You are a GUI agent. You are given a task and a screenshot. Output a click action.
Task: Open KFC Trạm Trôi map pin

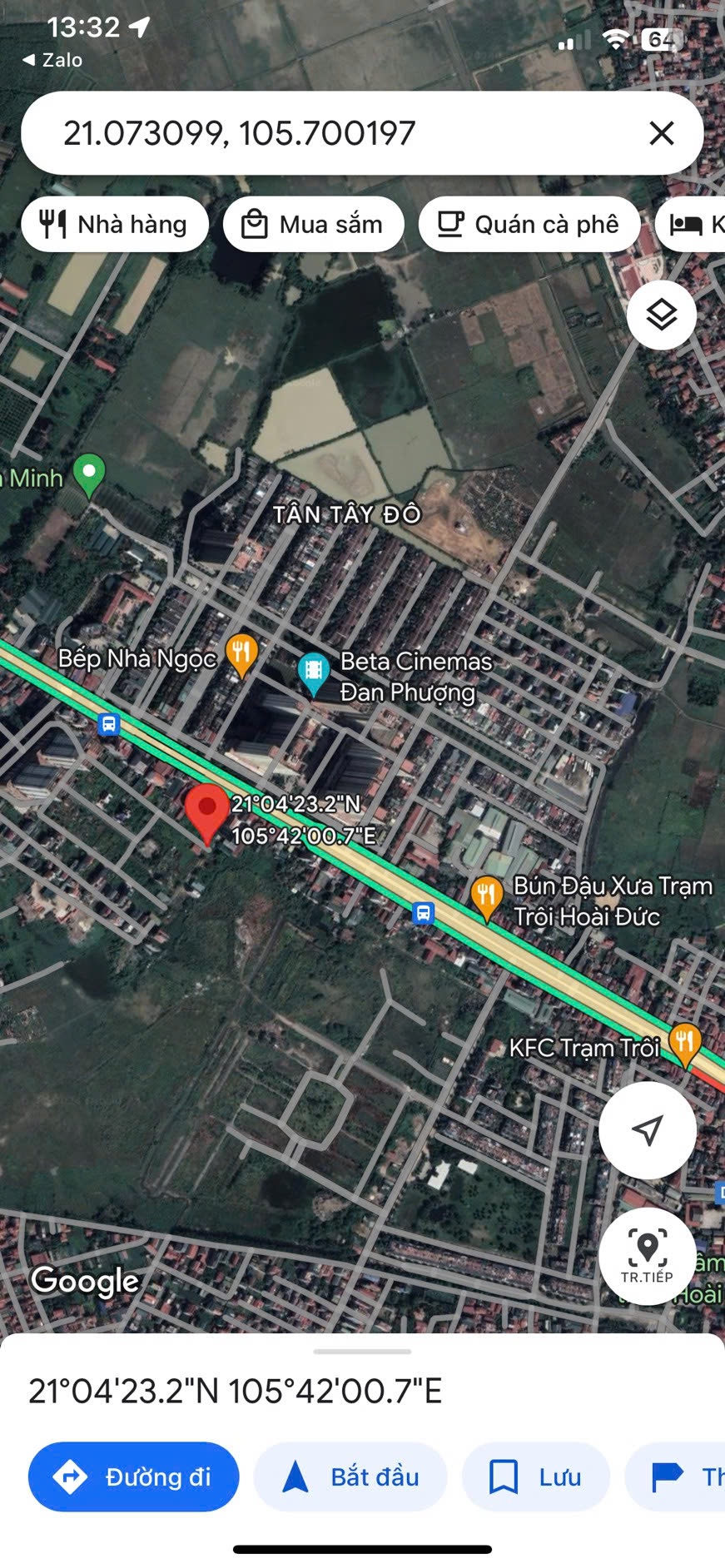coord(684,1044)
